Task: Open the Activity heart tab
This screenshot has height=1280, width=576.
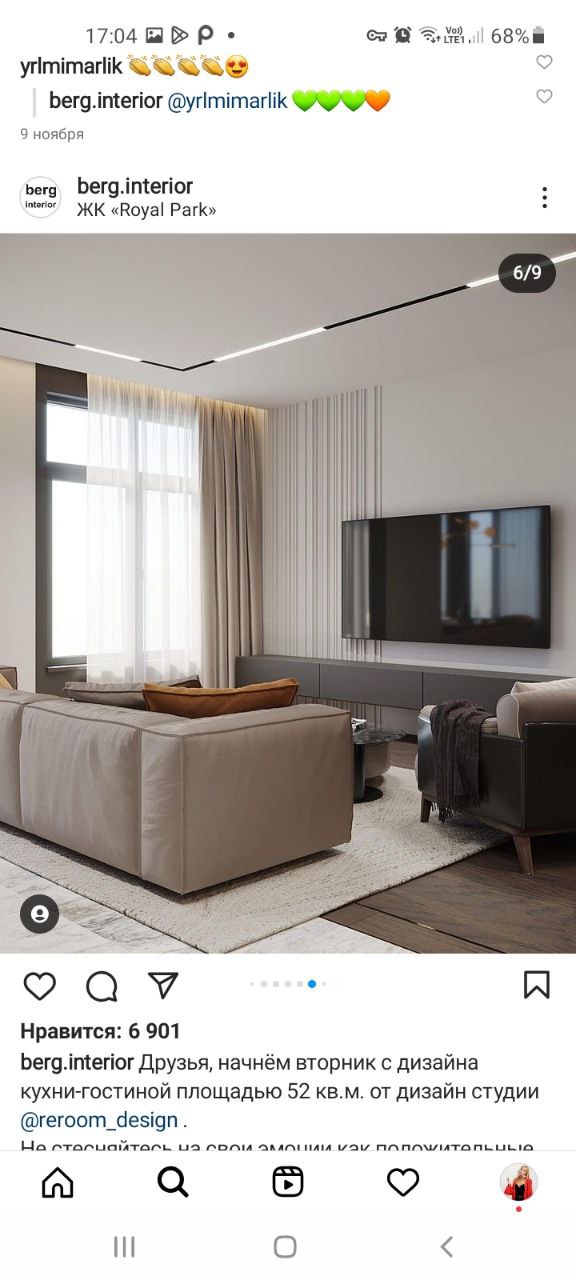Action: click(403, 1183)
